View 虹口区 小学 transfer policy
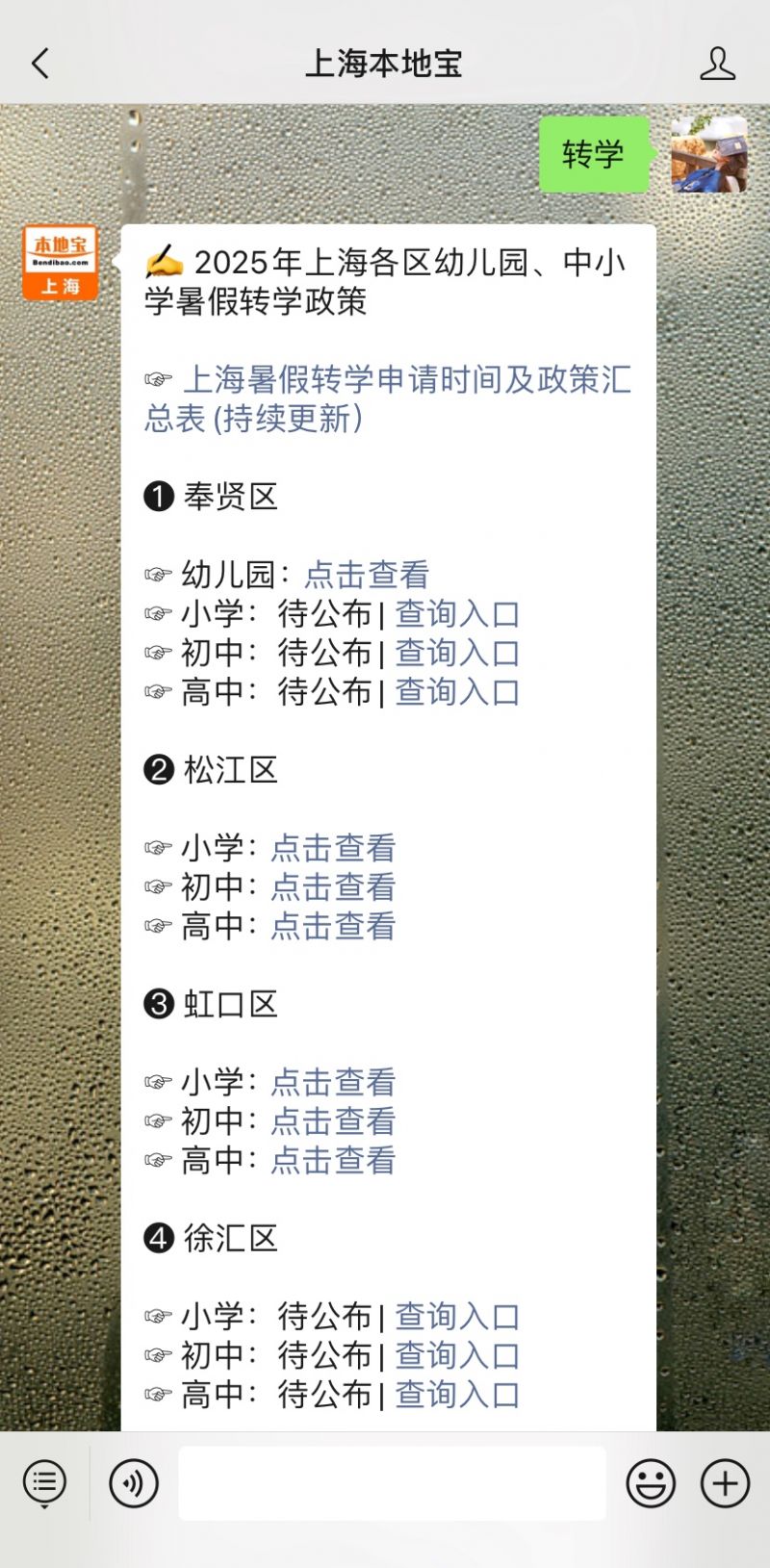This screenshot has width=770, height=1568. click(333, 1082)
